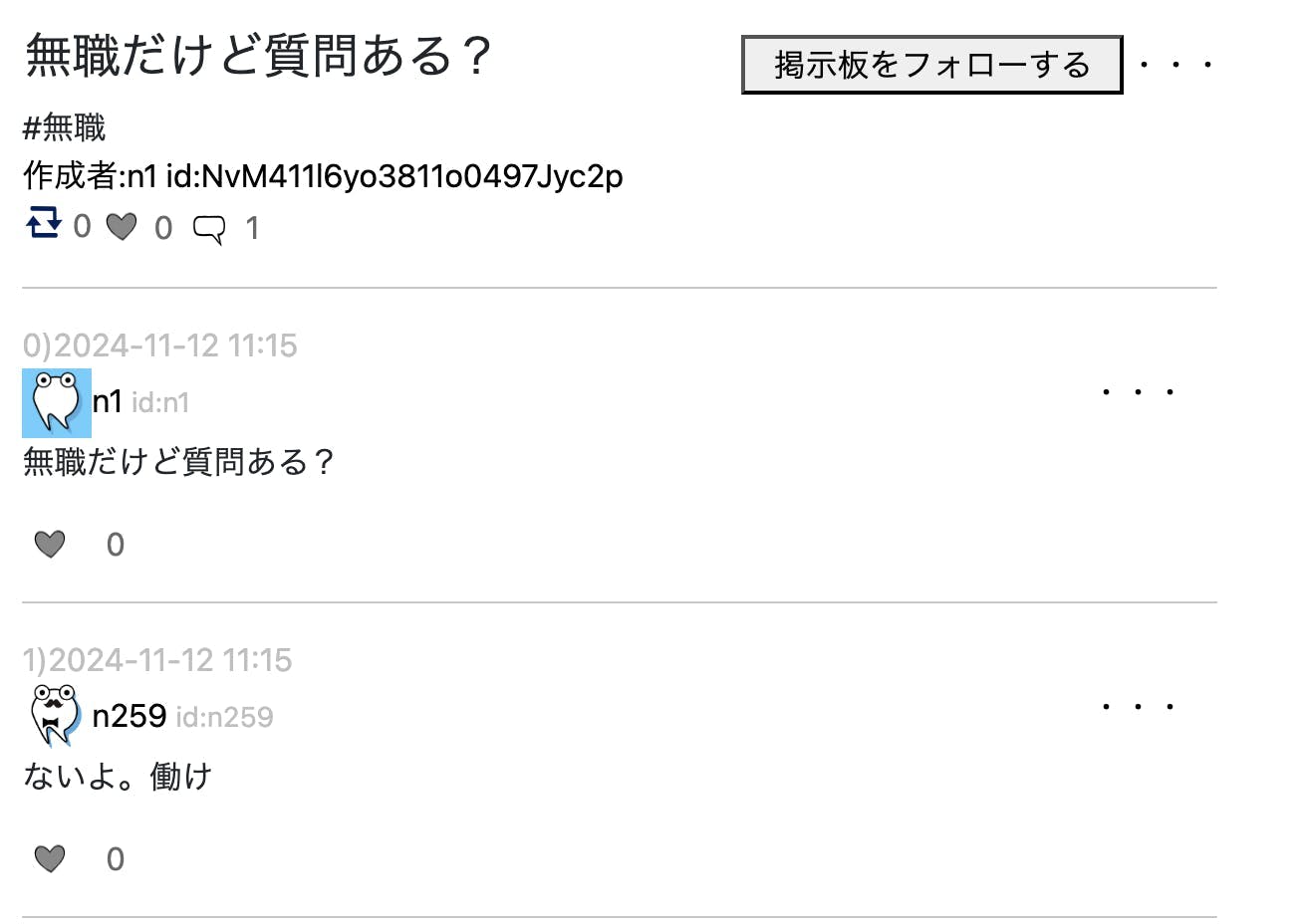
Task: Tap the 掲示板をフォローする button
Action: coord(931,65)
